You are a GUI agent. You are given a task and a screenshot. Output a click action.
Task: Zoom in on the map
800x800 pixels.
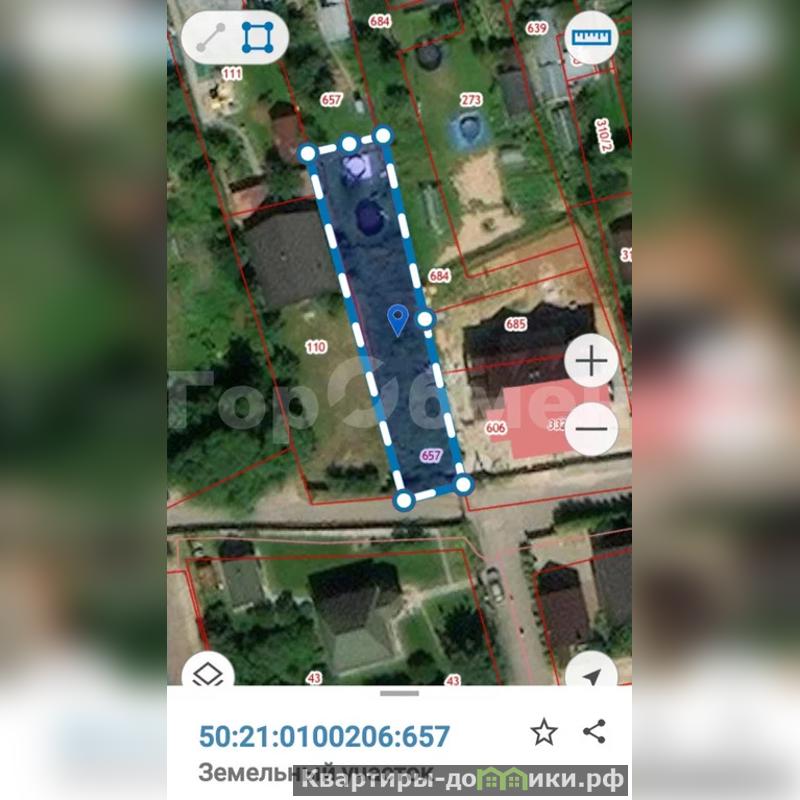592,361
